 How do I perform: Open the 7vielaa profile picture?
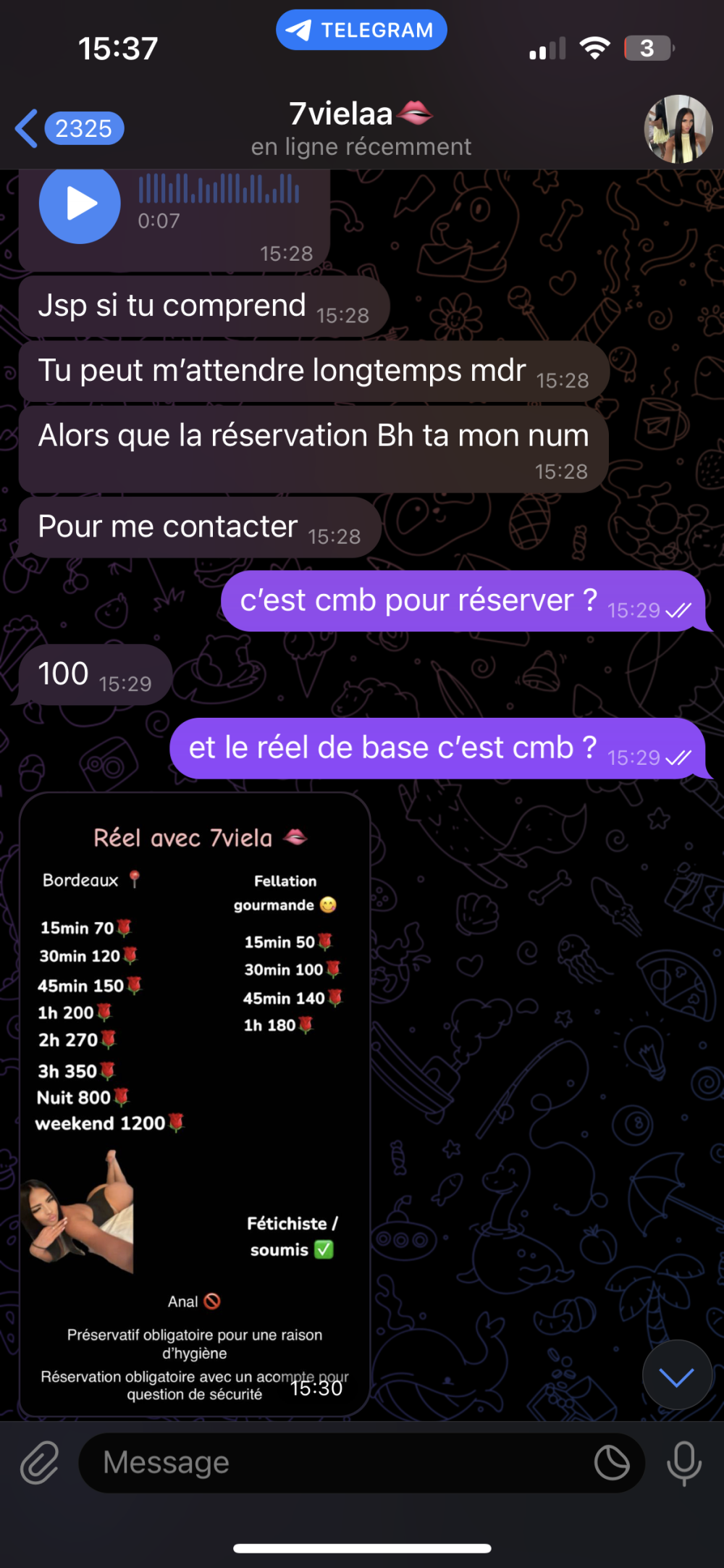click(x=678, y=129)
